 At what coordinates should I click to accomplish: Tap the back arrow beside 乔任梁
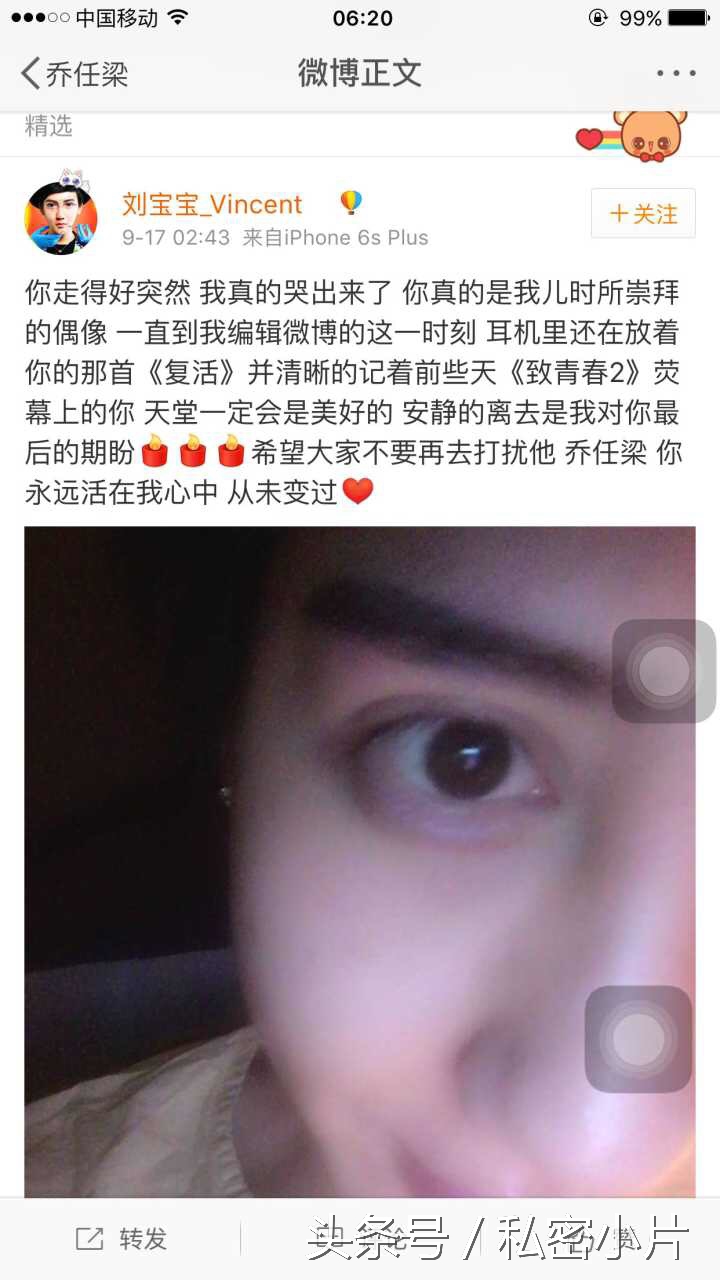[32, 72]
